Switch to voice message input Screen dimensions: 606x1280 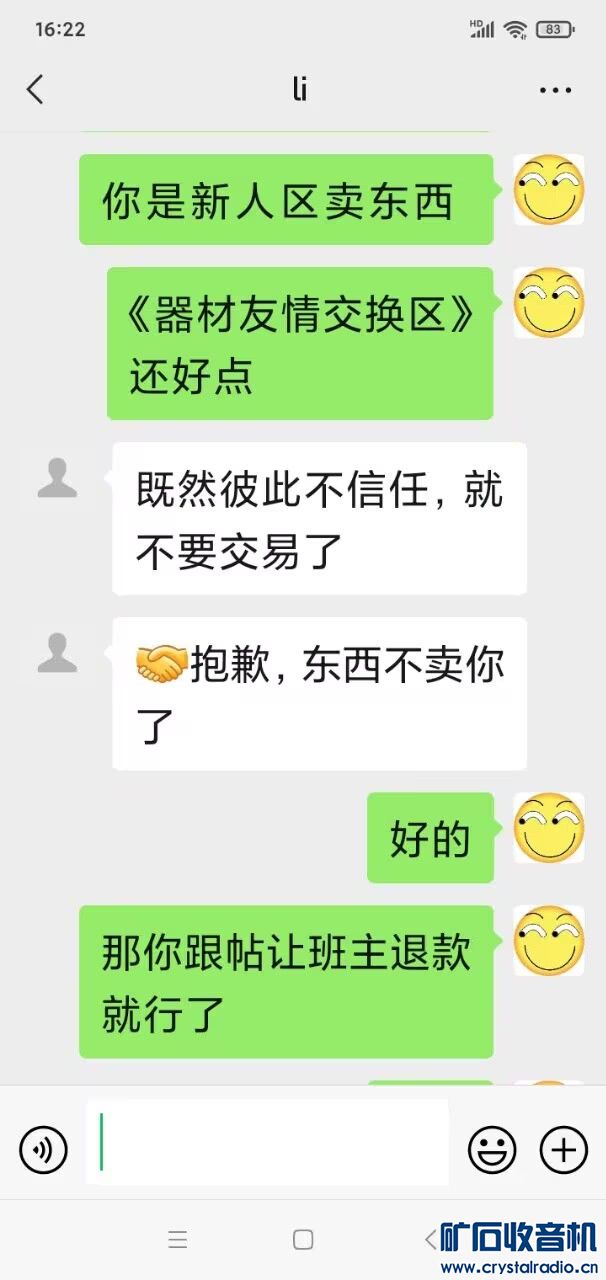coord(43,1149)
